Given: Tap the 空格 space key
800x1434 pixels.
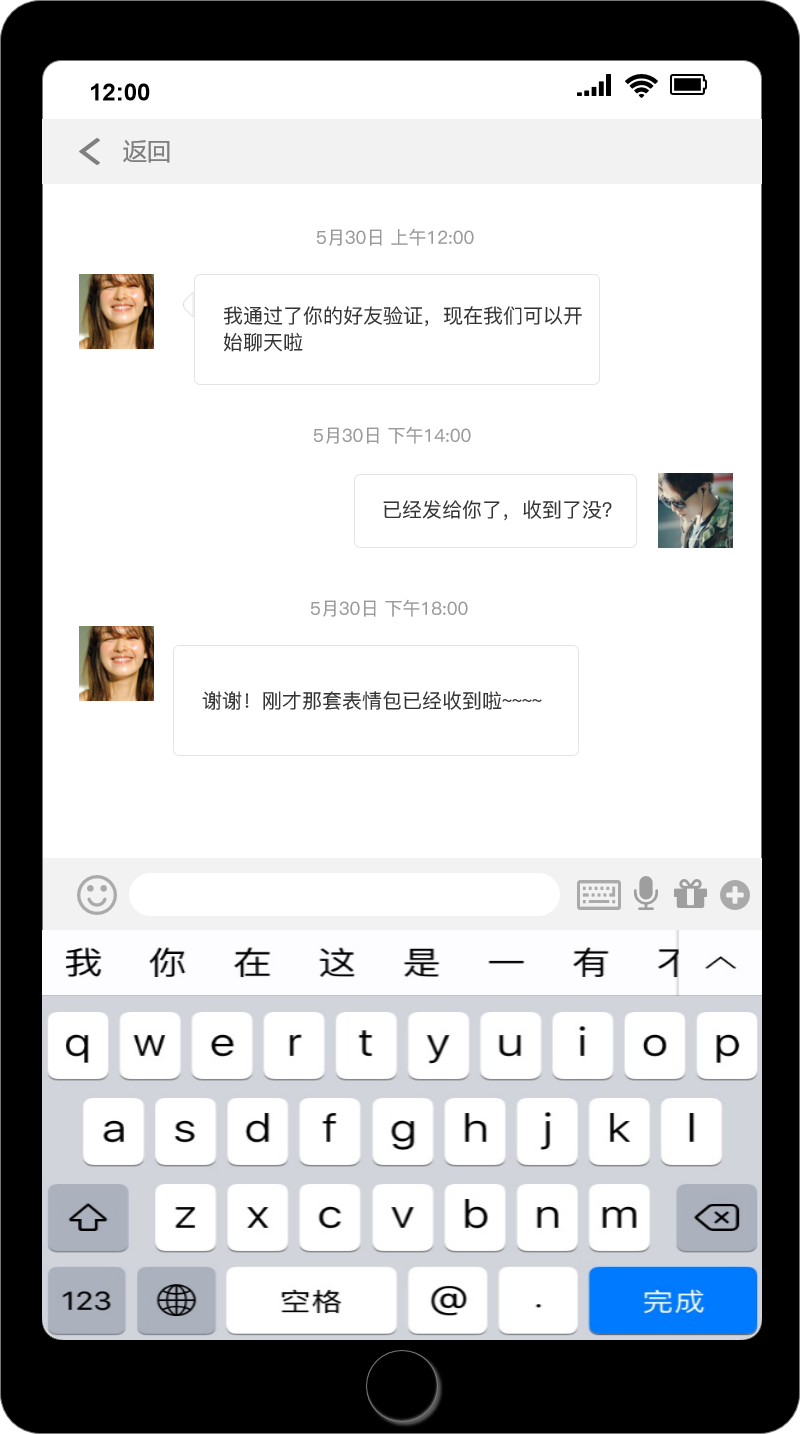Looking at the screenshot, I should [311, 1301].
